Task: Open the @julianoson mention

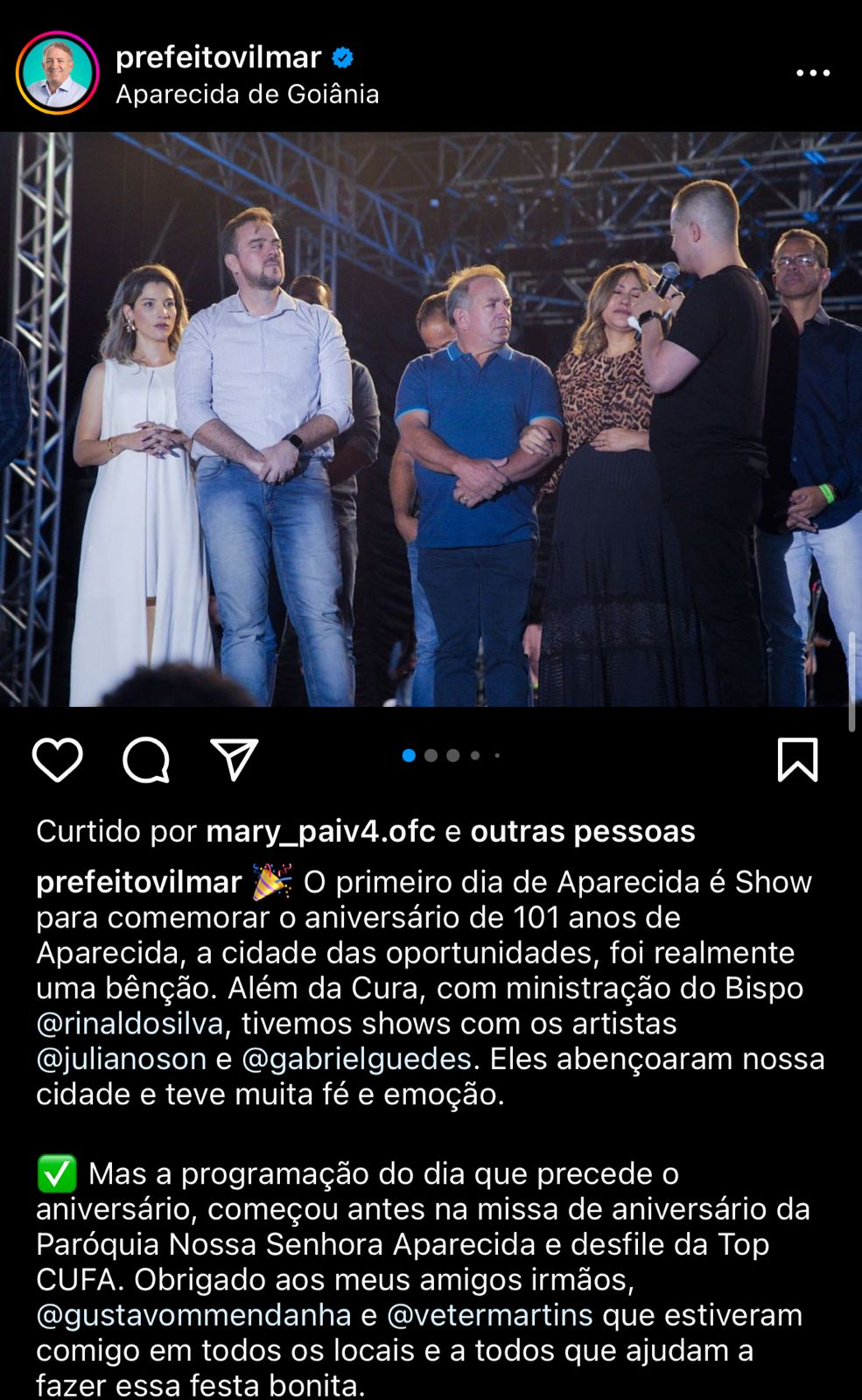Action: [x=121, y=1059]
